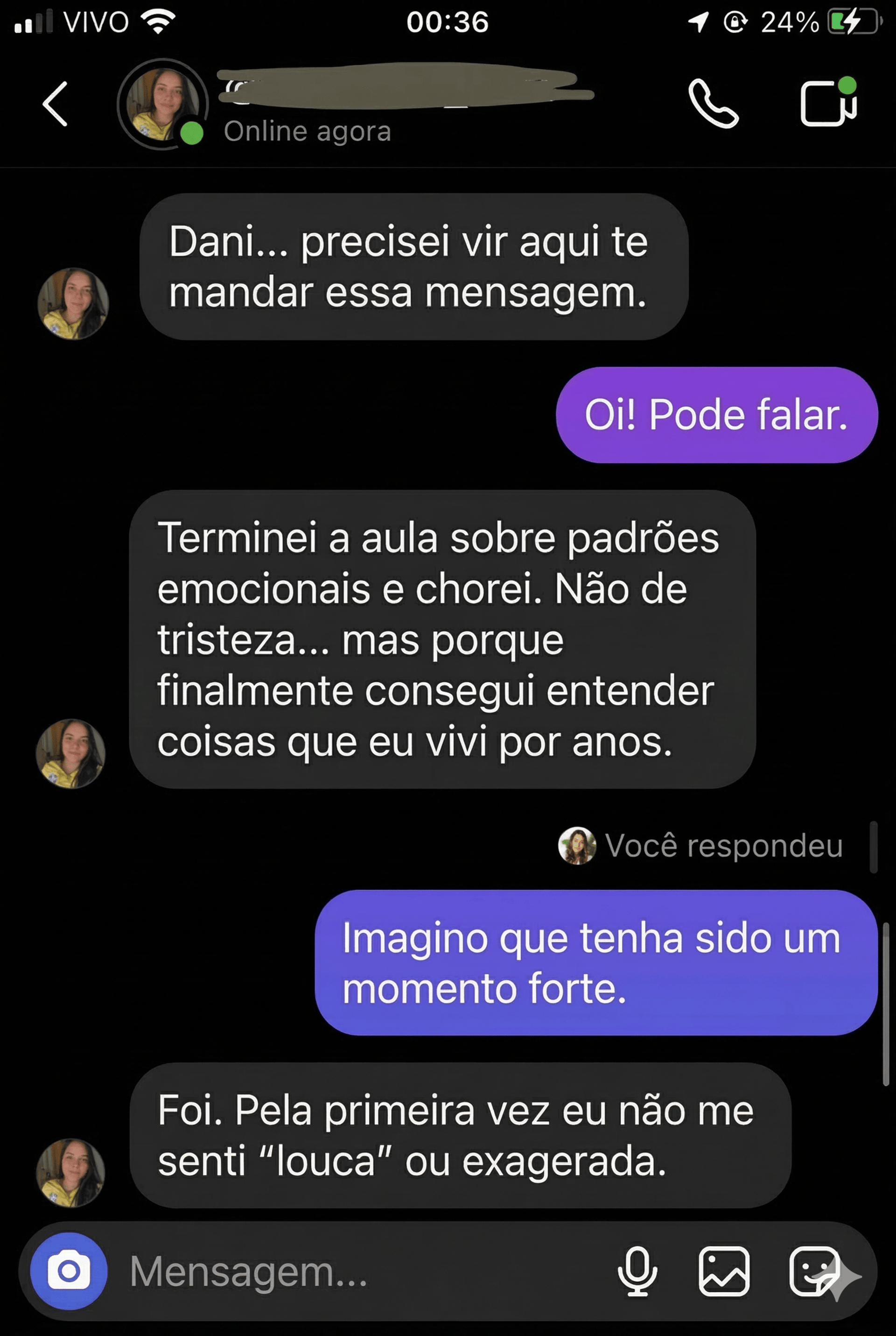
Task: Go back to the conversations list
Action: coord(56,104)
